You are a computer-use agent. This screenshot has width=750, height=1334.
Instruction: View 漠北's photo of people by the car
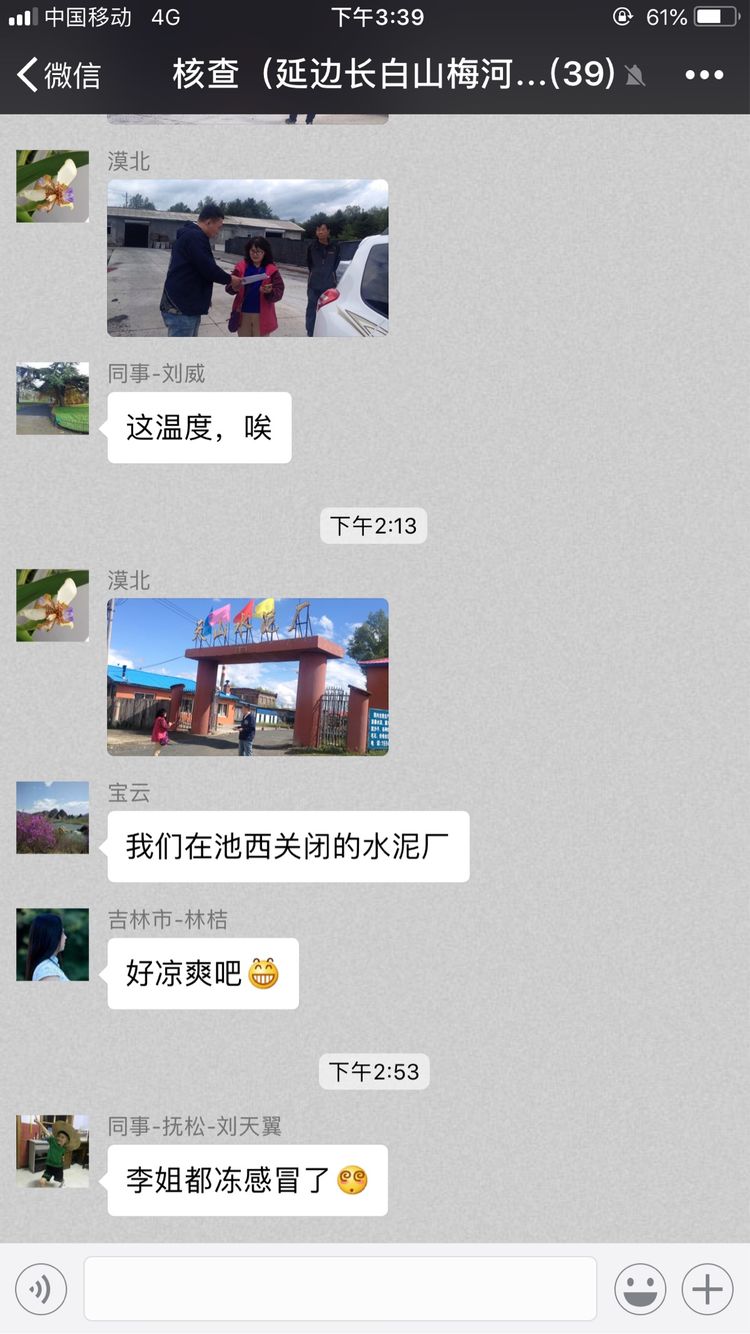point(247,257)
